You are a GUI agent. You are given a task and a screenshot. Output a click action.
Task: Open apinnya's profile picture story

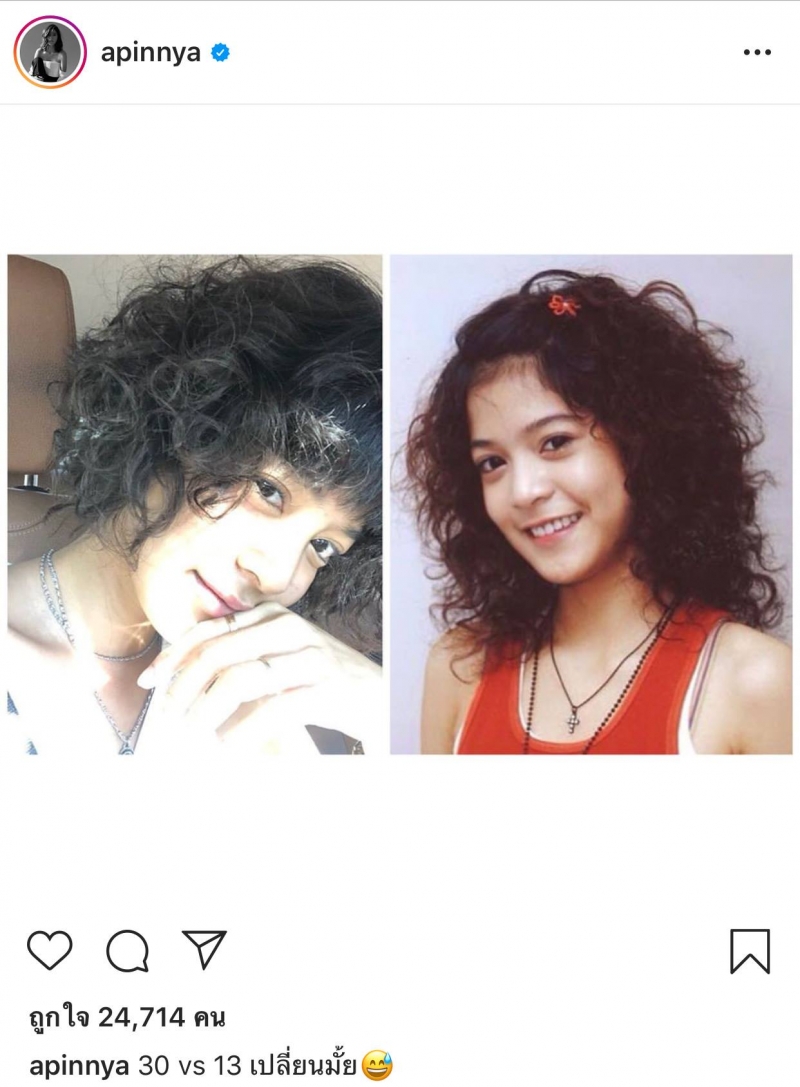(x=50, y=52)
